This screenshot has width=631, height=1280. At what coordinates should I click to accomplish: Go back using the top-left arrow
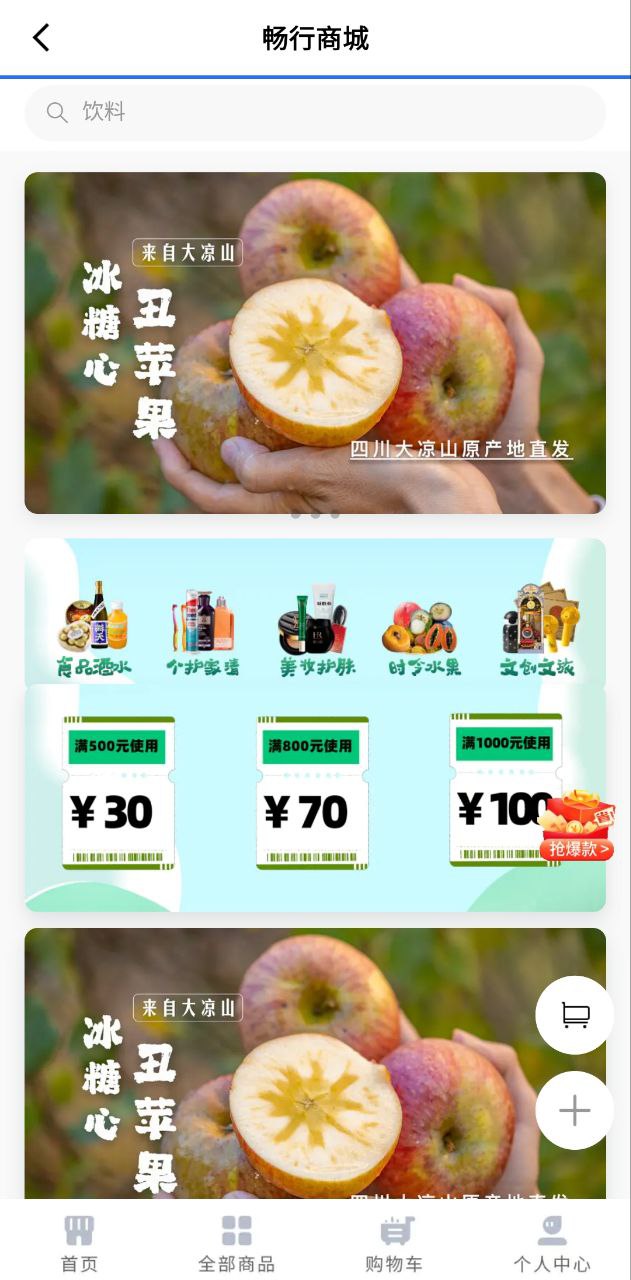(41, 38)
